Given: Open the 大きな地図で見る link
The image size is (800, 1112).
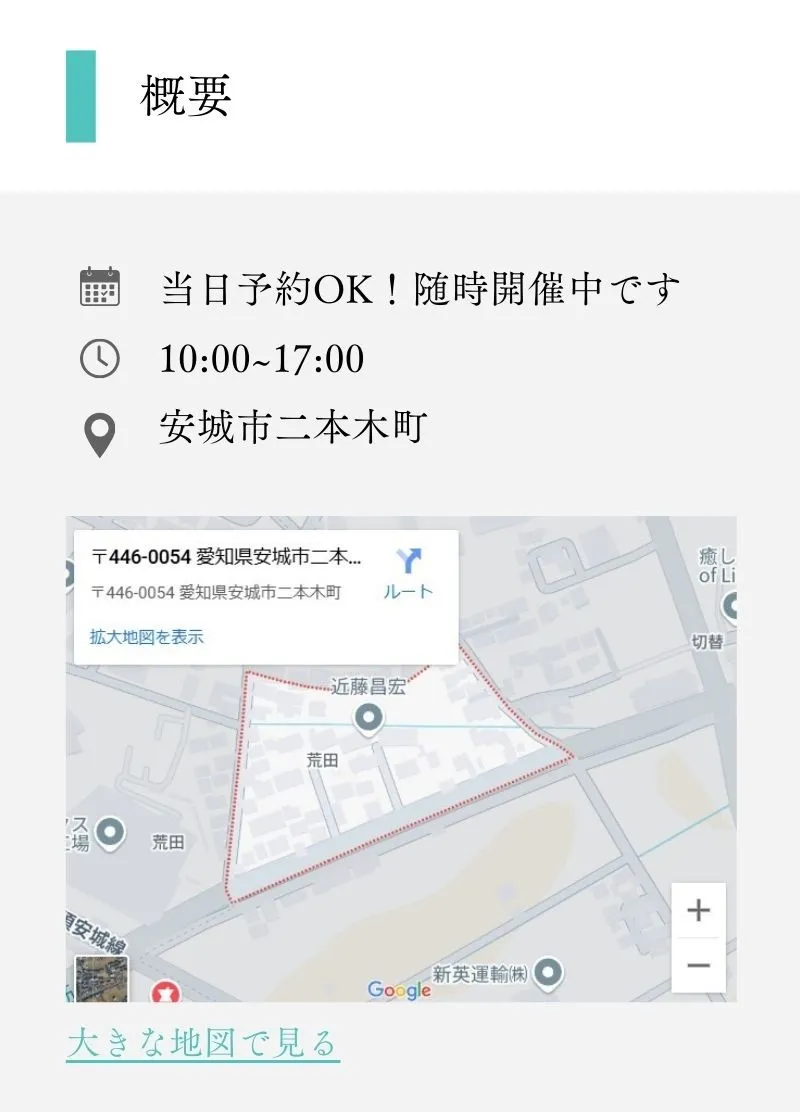Looking at the screenshot, I should 202,1043.
